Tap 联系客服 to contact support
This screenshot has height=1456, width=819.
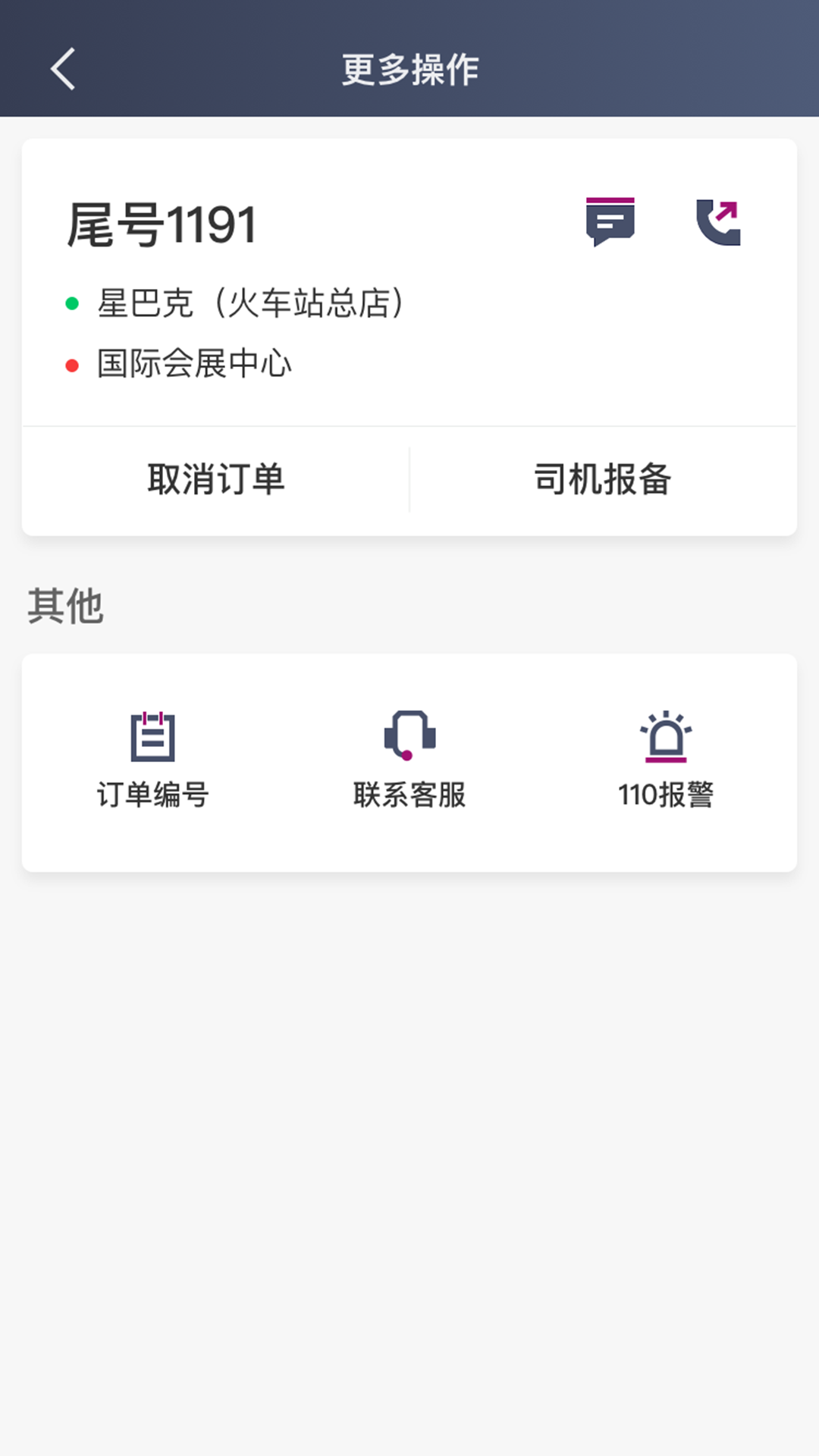[x=409, y=796]
